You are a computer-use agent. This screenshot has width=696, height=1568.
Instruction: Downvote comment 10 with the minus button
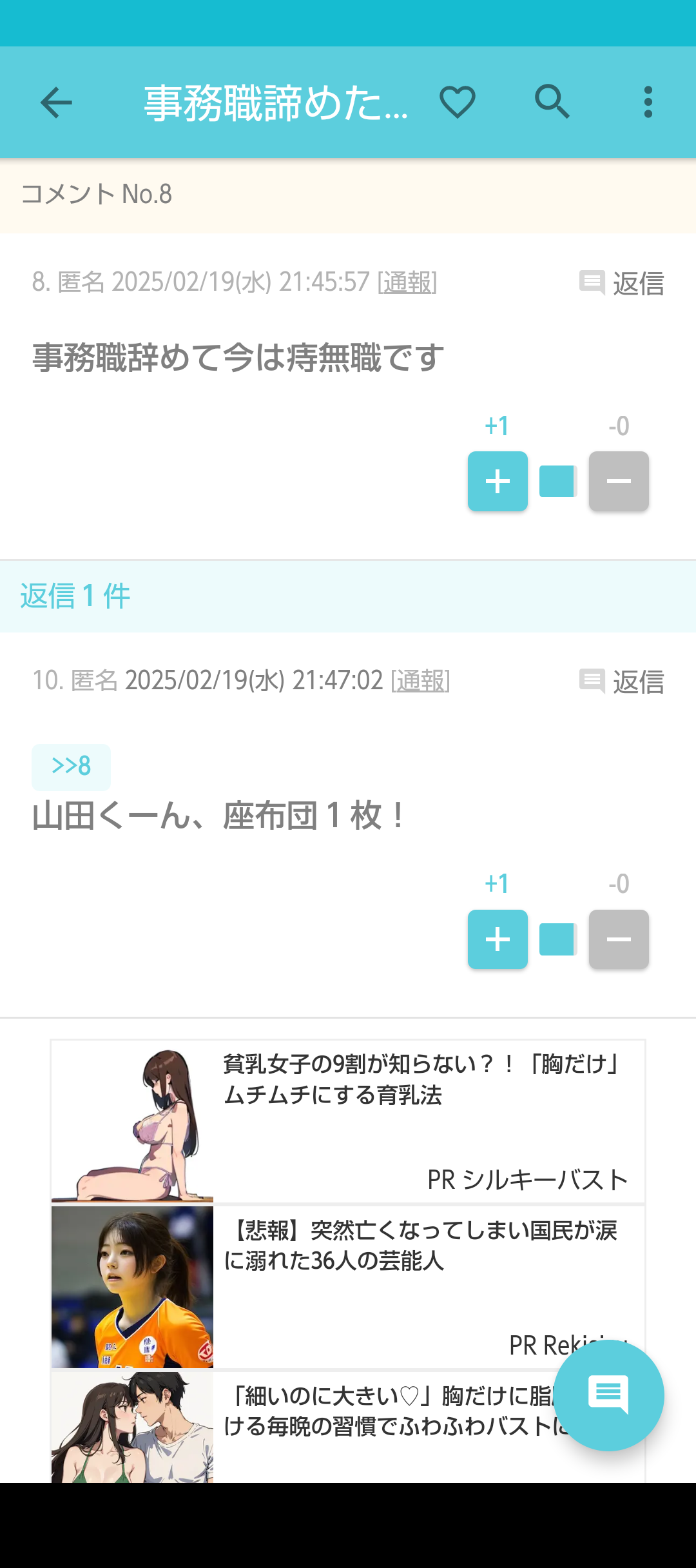point(619,939)
